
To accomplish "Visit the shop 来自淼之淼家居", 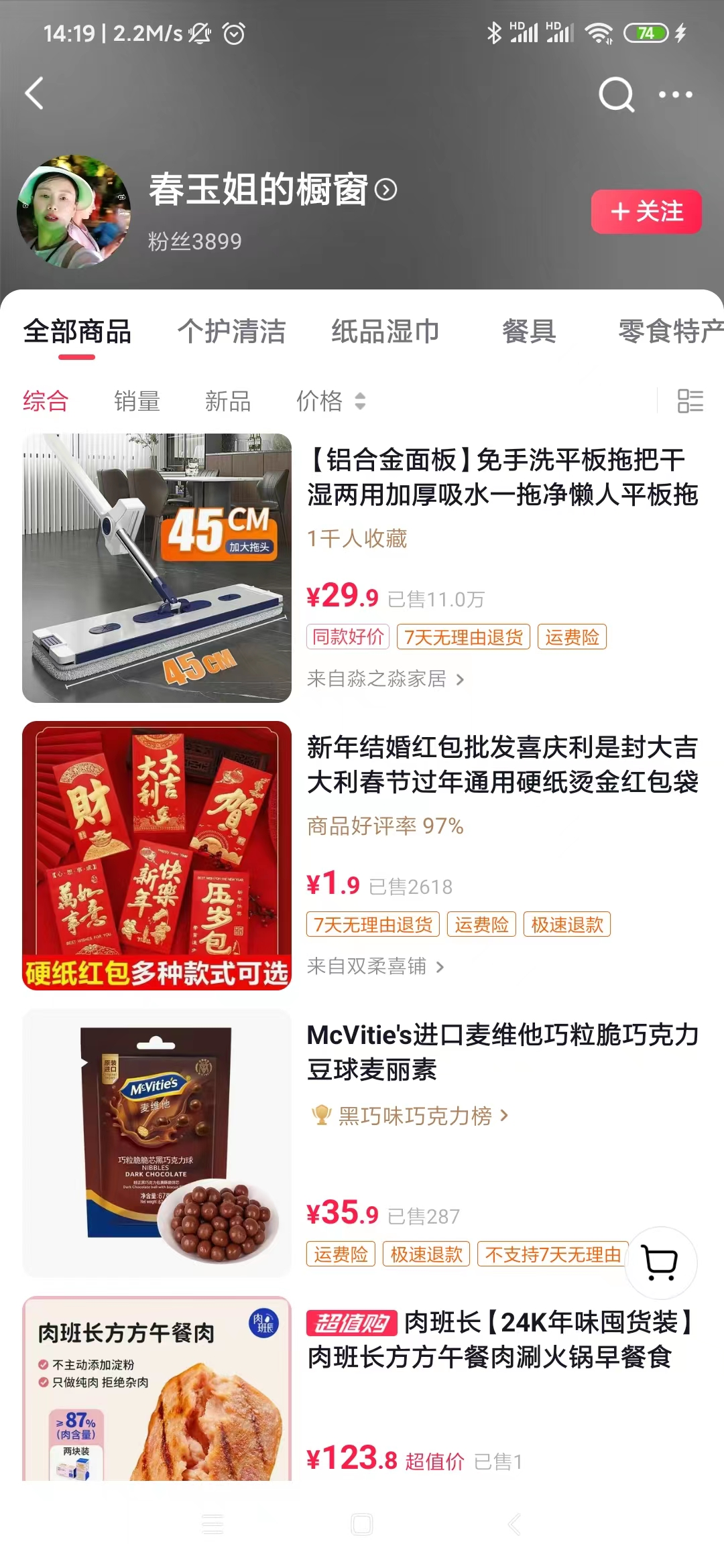I will pyautogui.click(x=385, y=679).
